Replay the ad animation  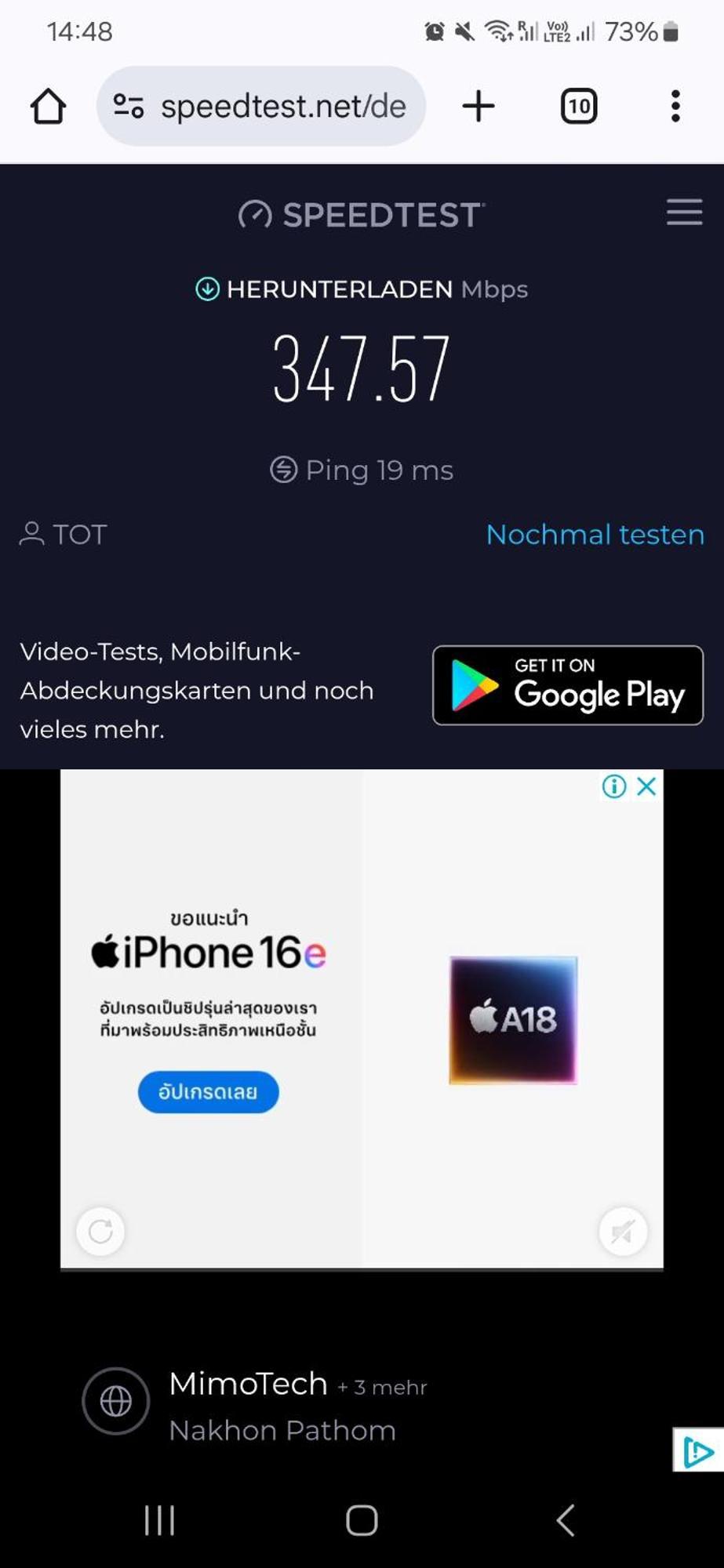(100, 1231)
